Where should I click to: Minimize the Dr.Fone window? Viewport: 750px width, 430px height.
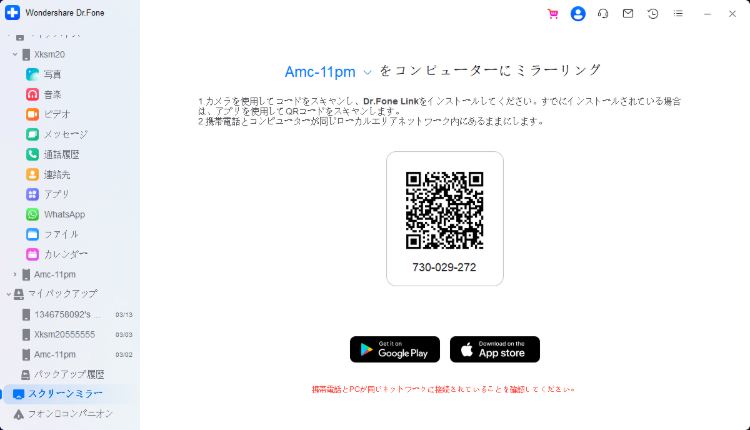[x=708, y=14]
